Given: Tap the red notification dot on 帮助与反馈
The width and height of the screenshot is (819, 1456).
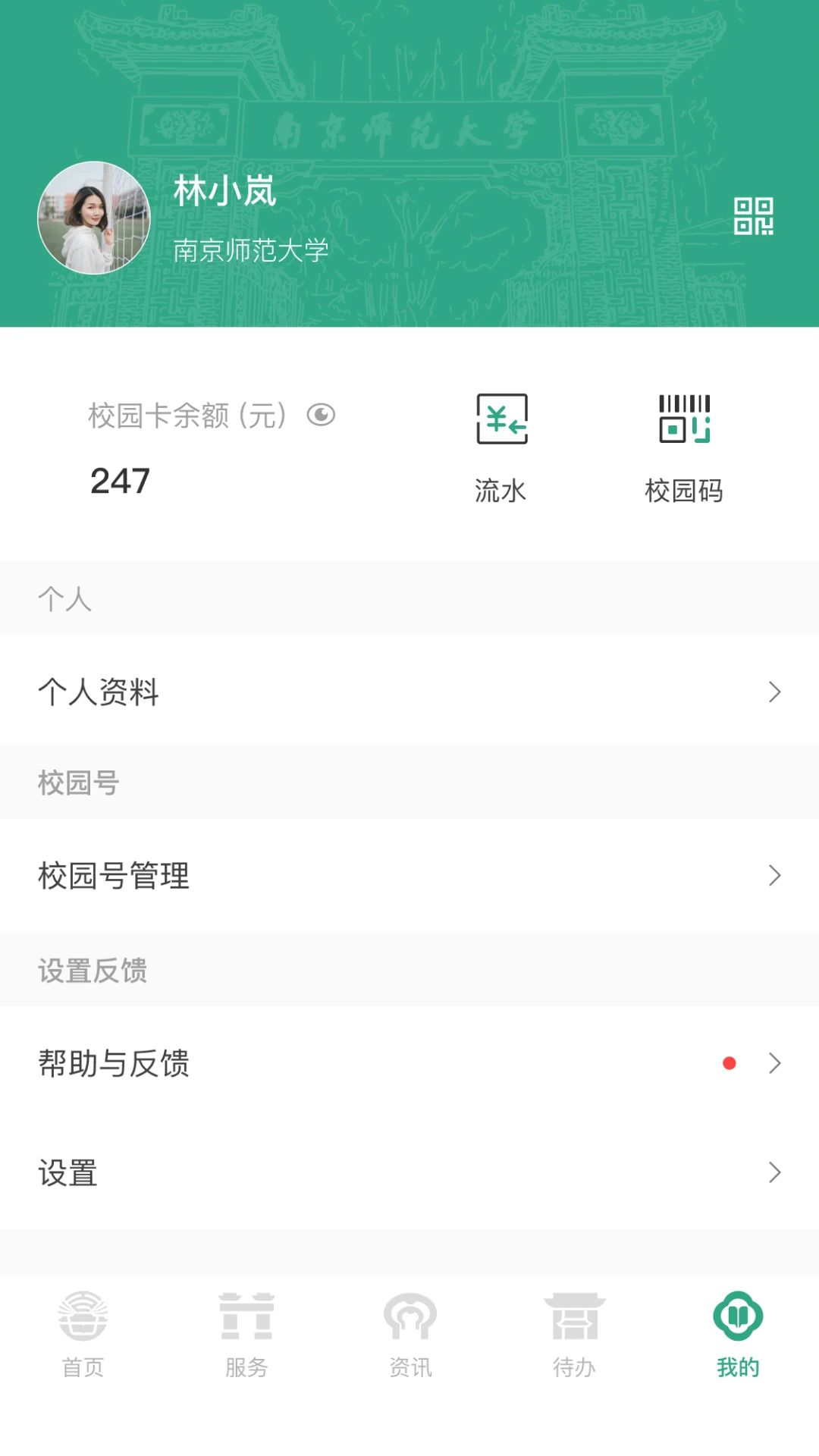Looking at the screenshot, I should (x=730, y=1063).
